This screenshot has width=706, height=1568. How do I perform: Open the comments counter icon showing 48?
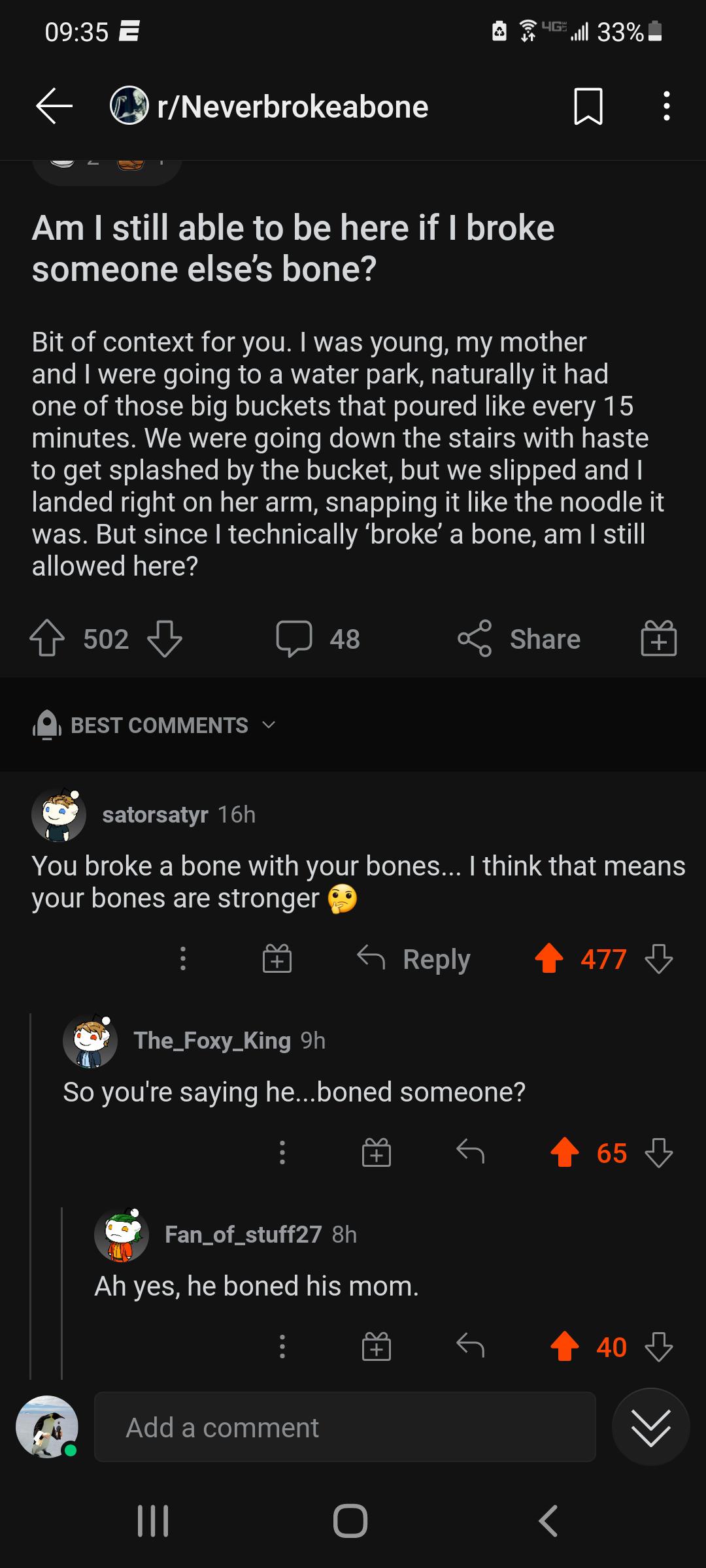point(298,639)
